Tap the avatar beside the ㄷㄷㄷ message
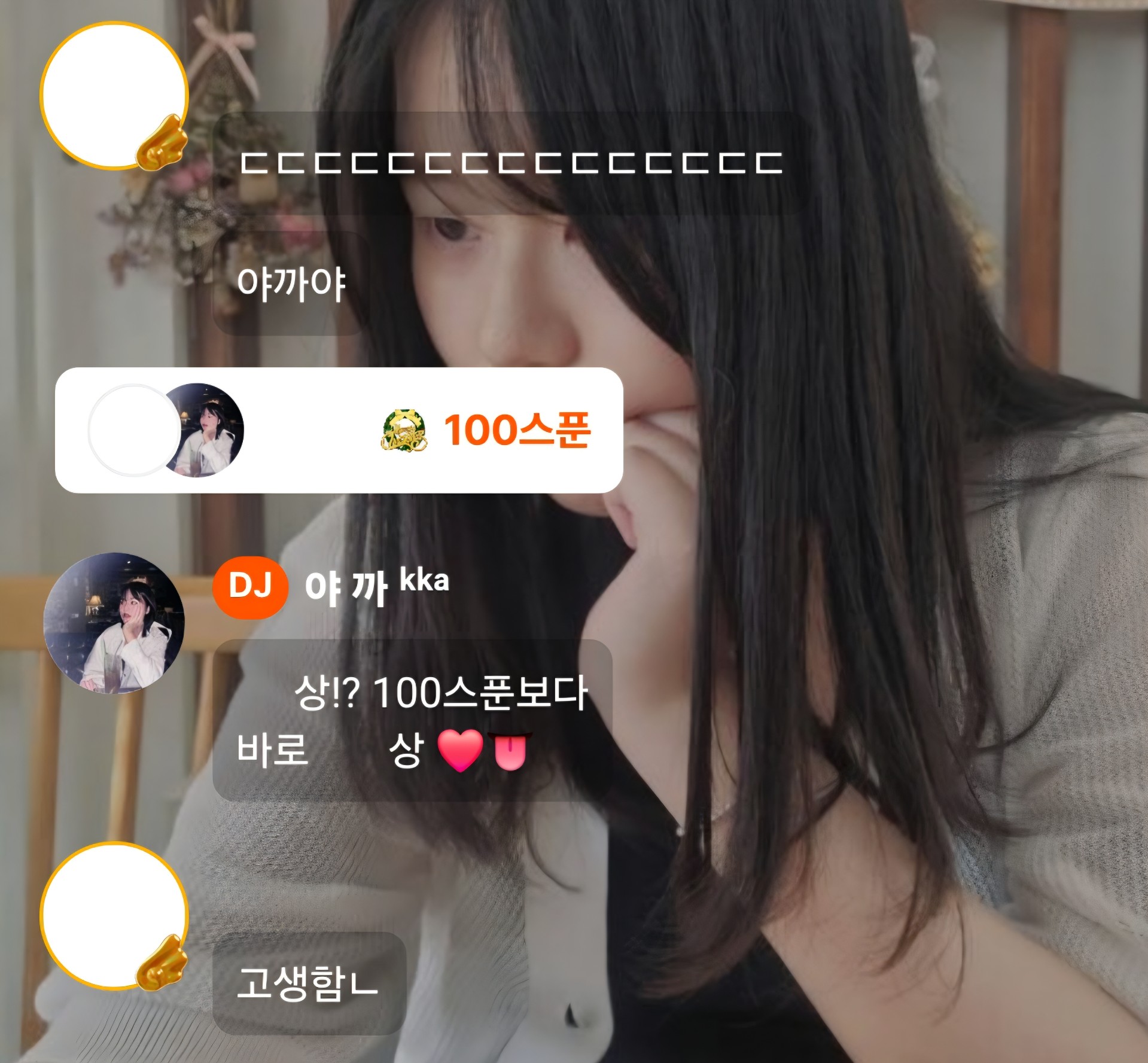The height and width of the screenshot is (1063, 1148). point(114,96)
